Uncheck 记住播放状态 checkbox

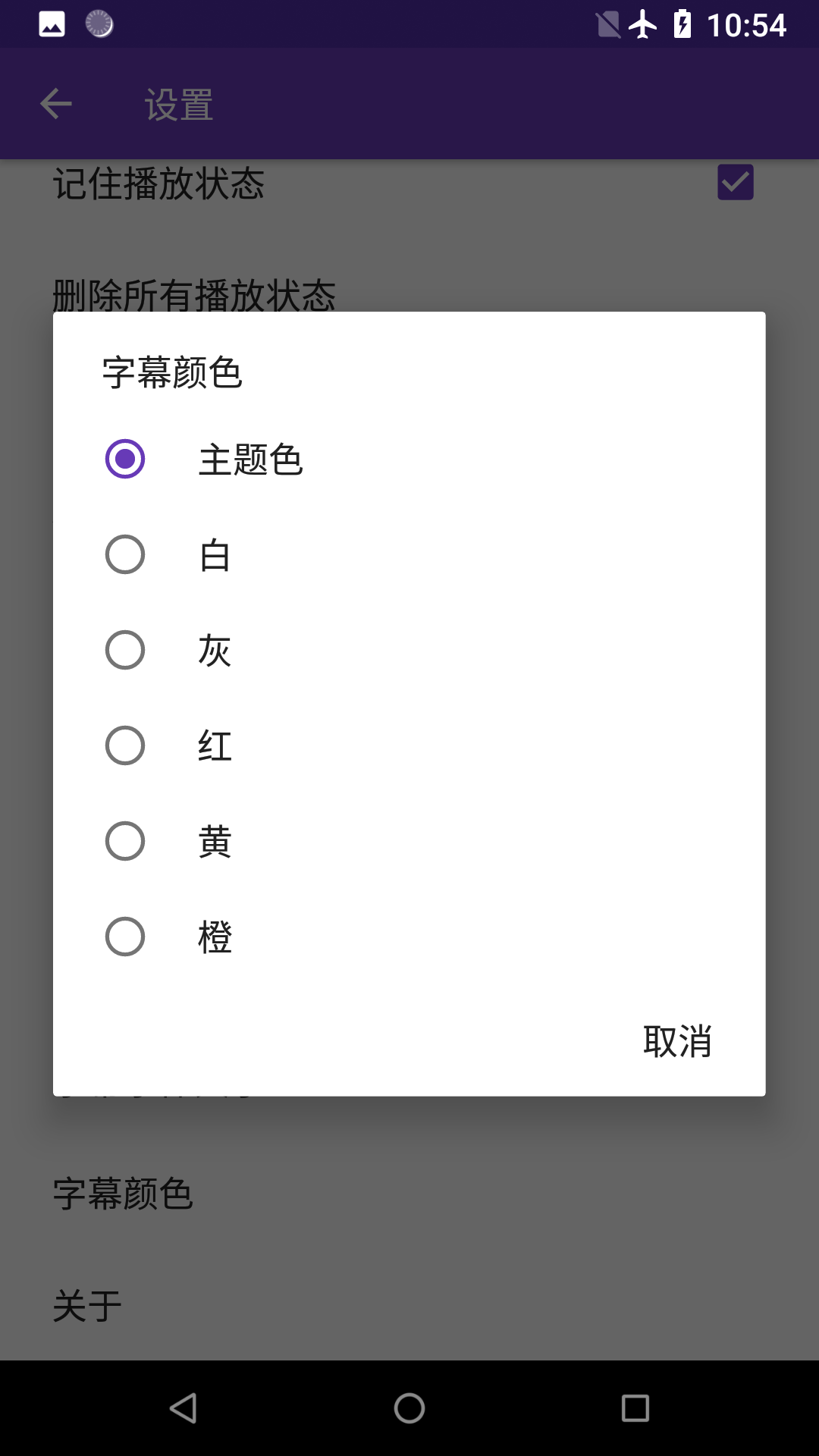[x=734, y=182]
